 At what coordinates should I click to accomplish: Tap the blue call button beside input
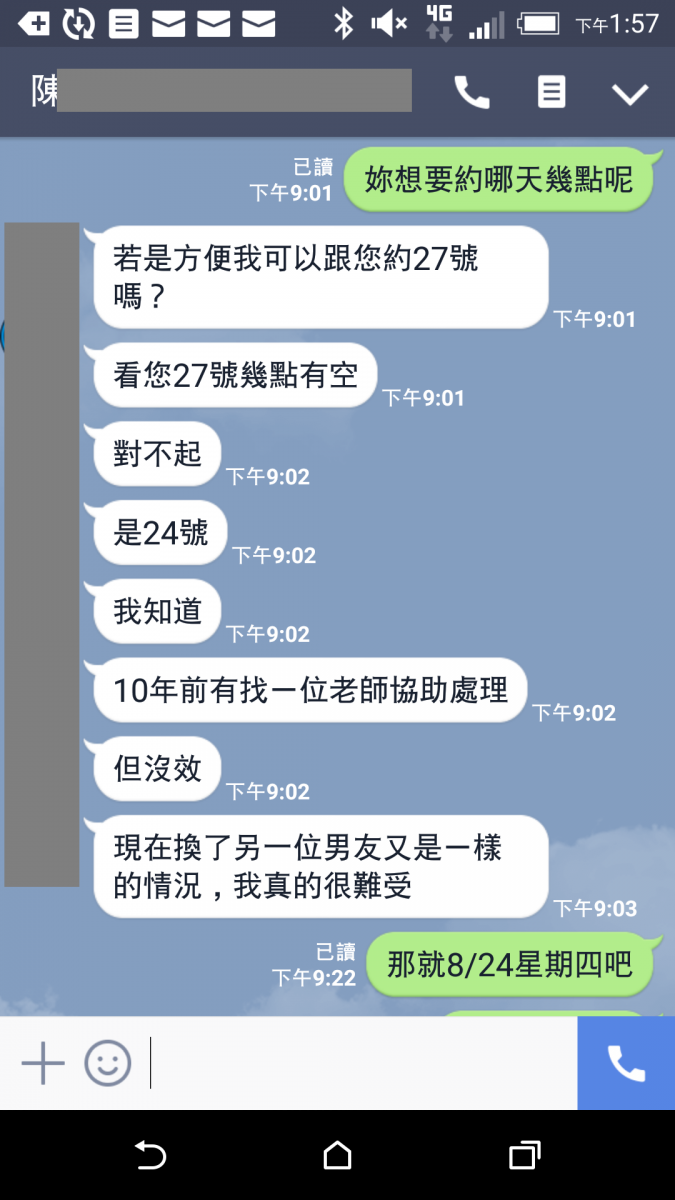click(626, 1063)
